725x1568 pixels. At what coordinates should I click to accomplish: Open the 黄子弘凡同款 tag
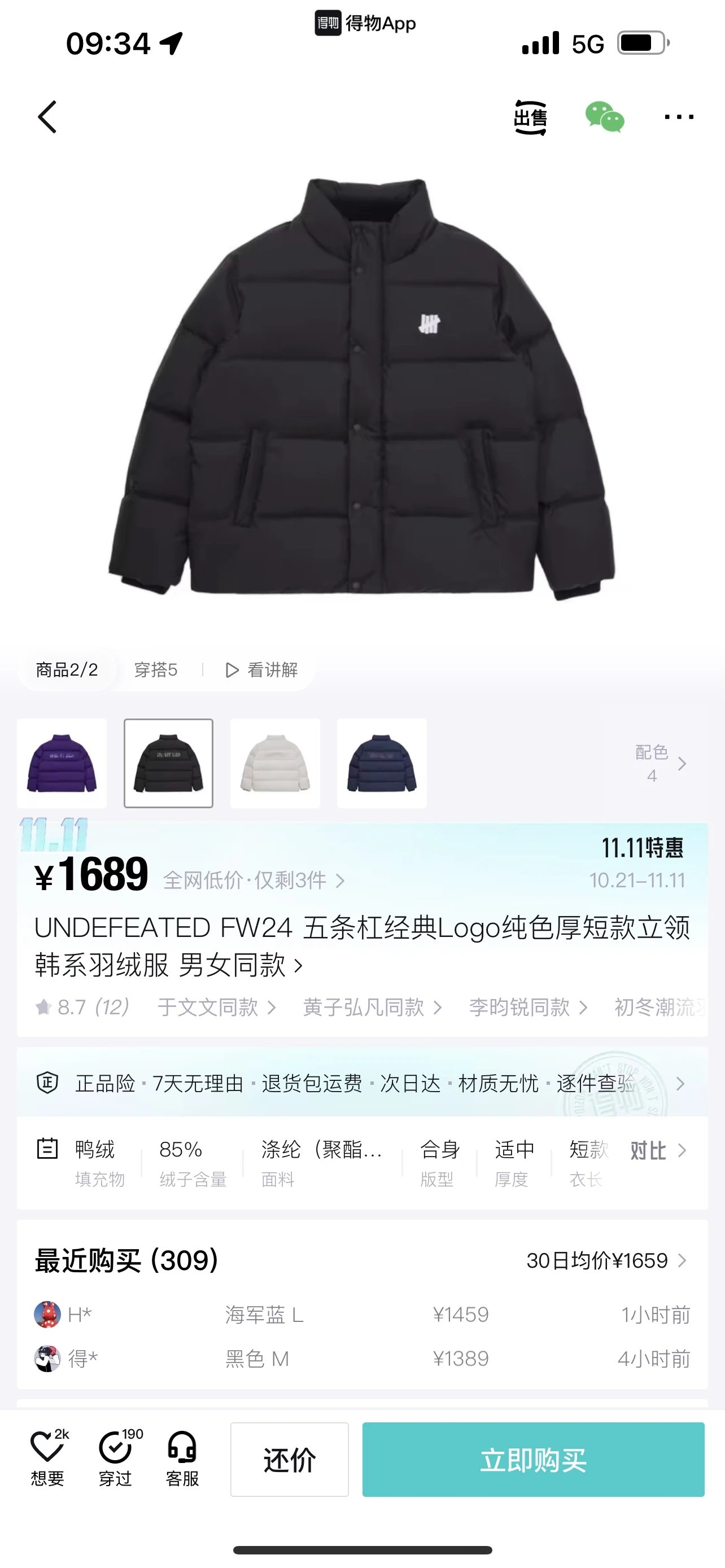tap(372, 1008)
